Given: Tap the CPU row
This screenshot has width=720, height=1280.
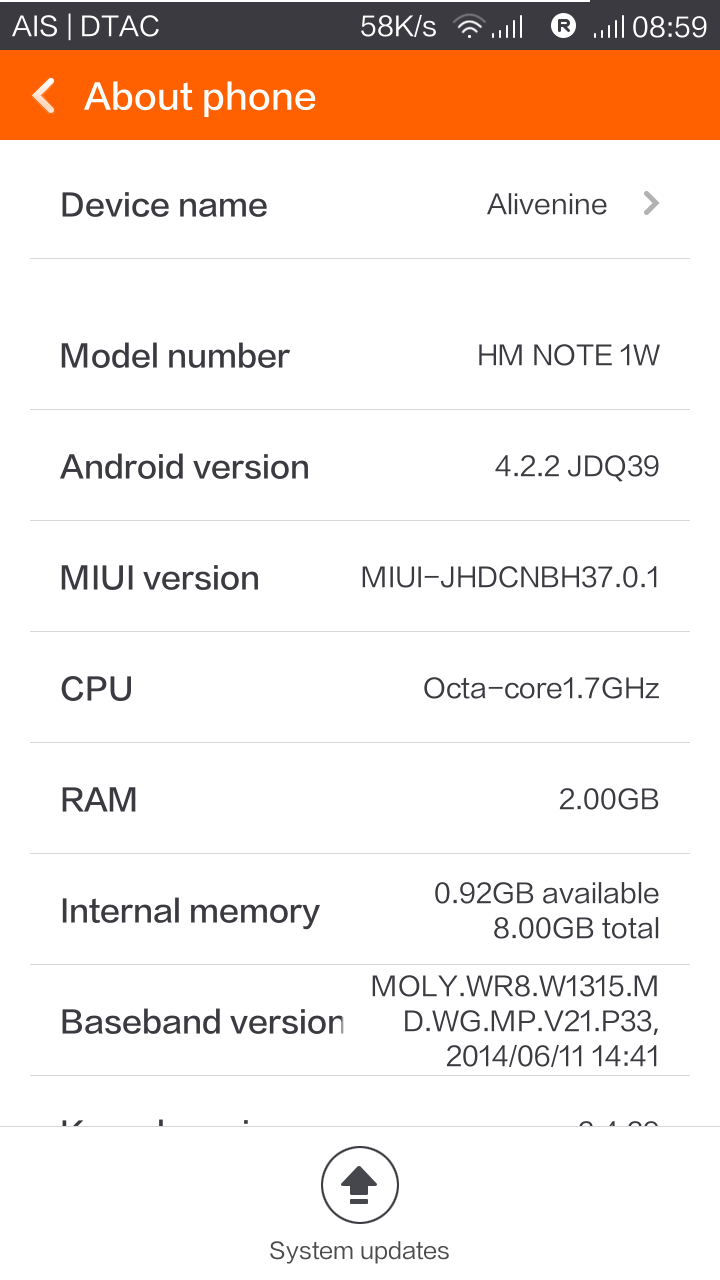Looking at the screenshot, I should point(360,689).
